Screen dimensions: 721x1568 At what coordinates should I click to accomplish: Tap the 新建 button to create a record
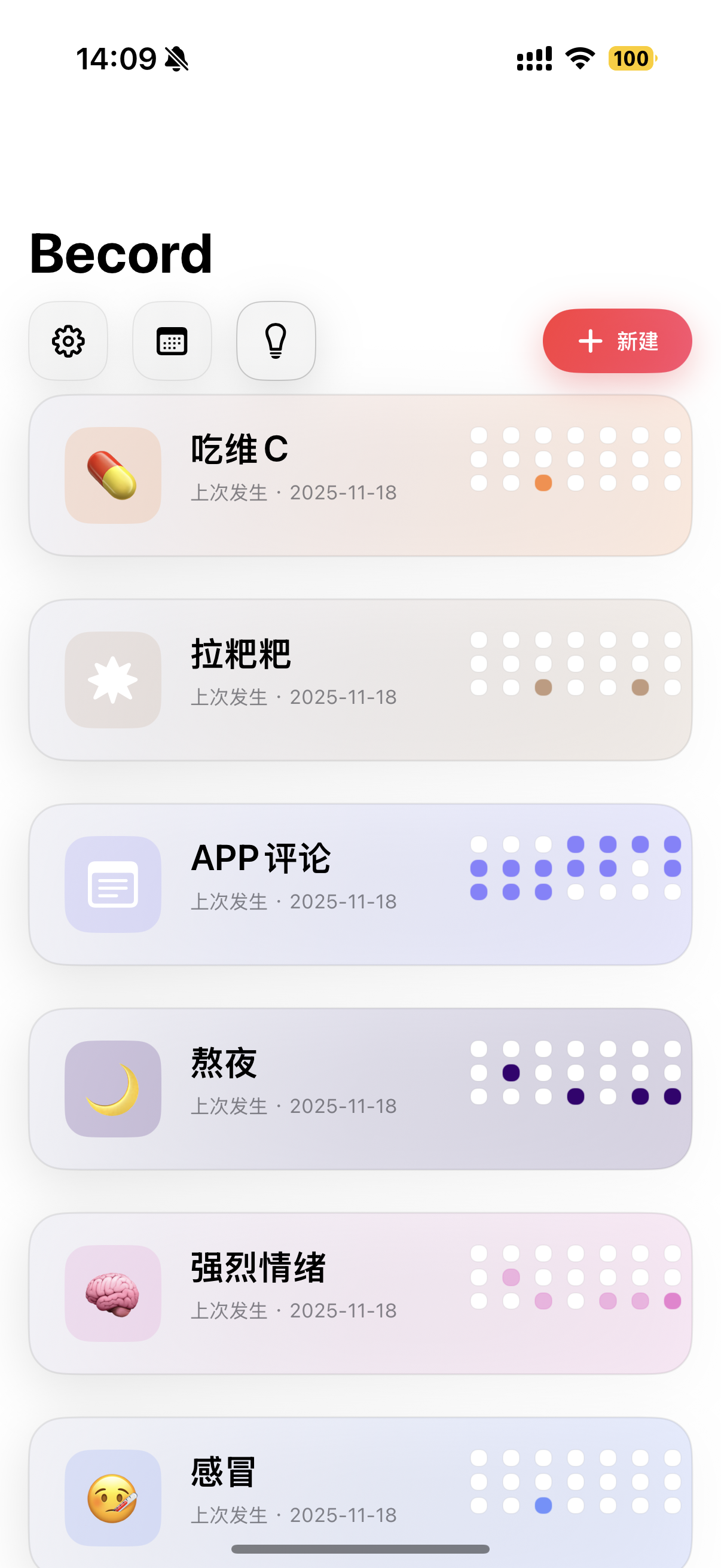[x=616, y=341]
